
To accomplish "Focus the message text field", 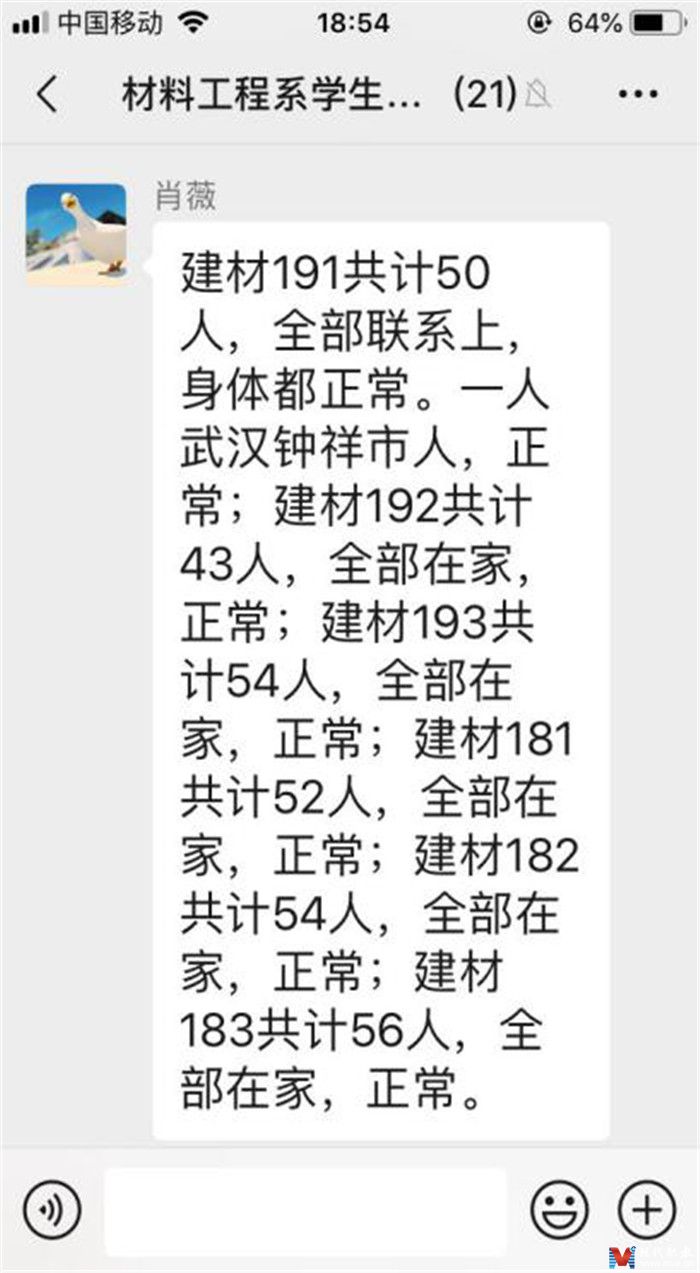I will coord(305,1211).
